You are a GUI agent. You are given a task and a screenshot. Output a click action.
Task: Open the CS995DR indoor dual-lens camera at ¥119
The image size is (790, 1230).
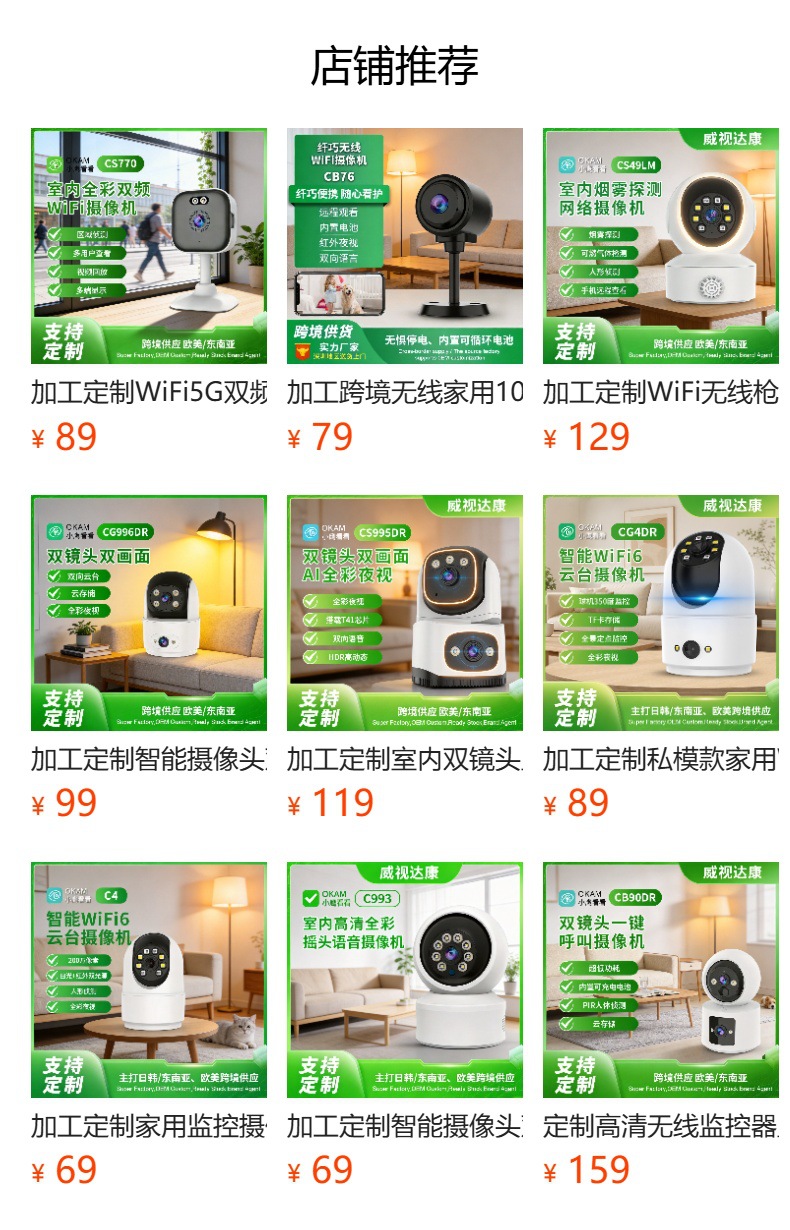pyautogui.click(x=405, y=613)
